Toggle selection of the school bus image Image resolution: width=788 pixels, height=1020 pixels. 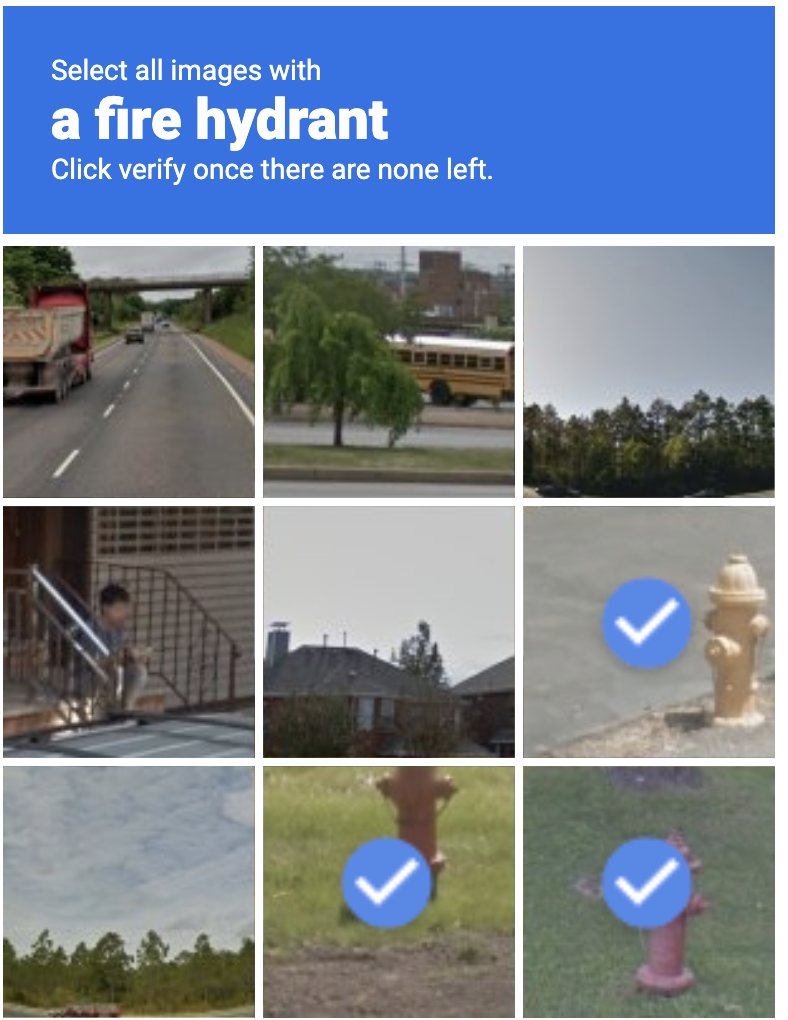click(388, 368)
